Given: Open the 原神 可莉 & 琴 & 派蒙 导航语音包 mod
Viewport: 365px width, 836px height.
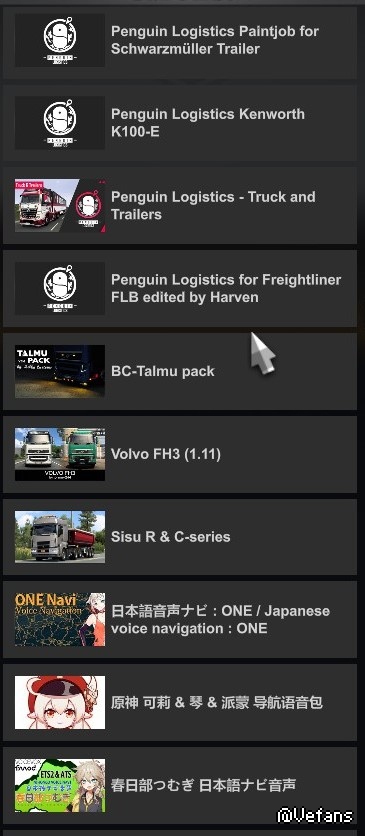Looking at the screenshot, I should [180, 702].
